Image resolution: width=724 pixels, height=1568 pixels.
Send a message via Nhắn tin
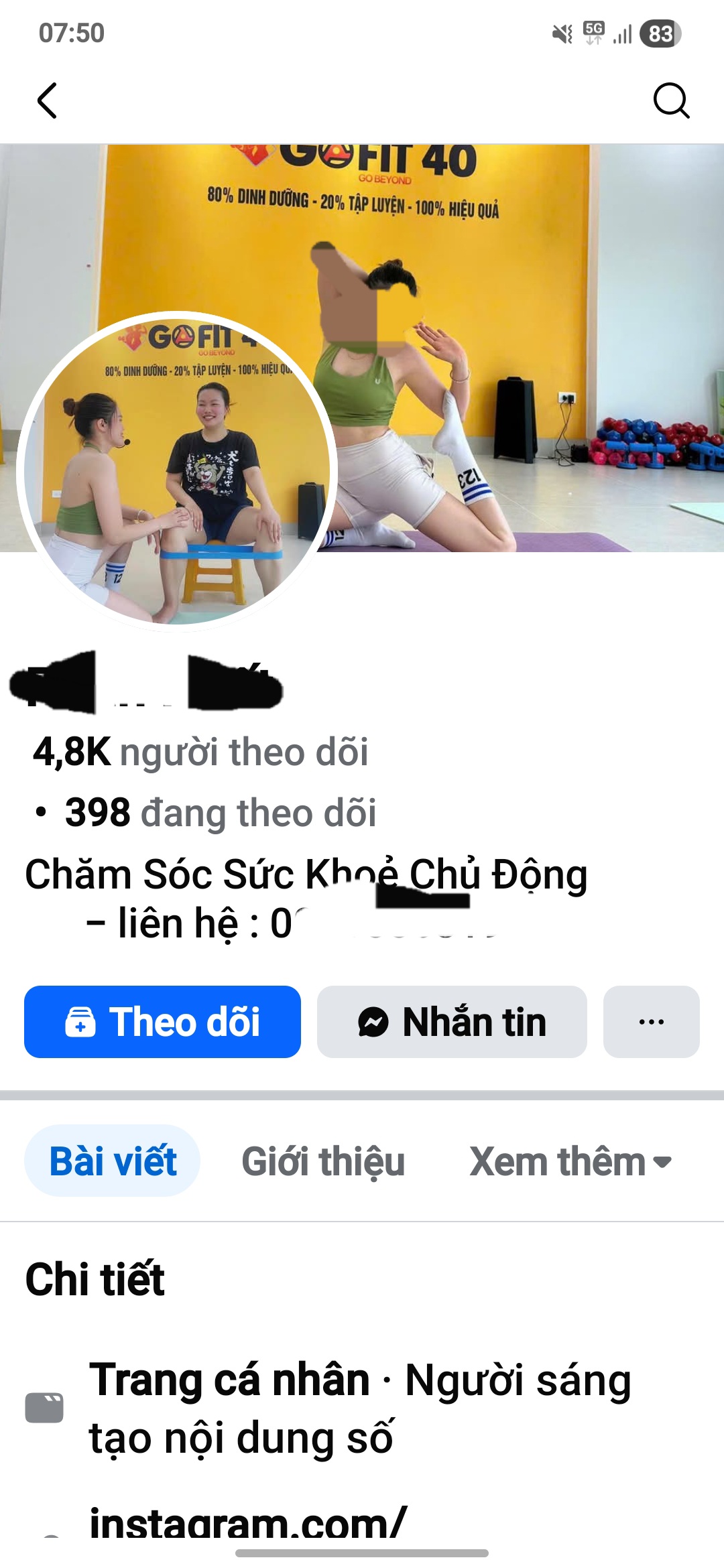[x=452, y=1022]
